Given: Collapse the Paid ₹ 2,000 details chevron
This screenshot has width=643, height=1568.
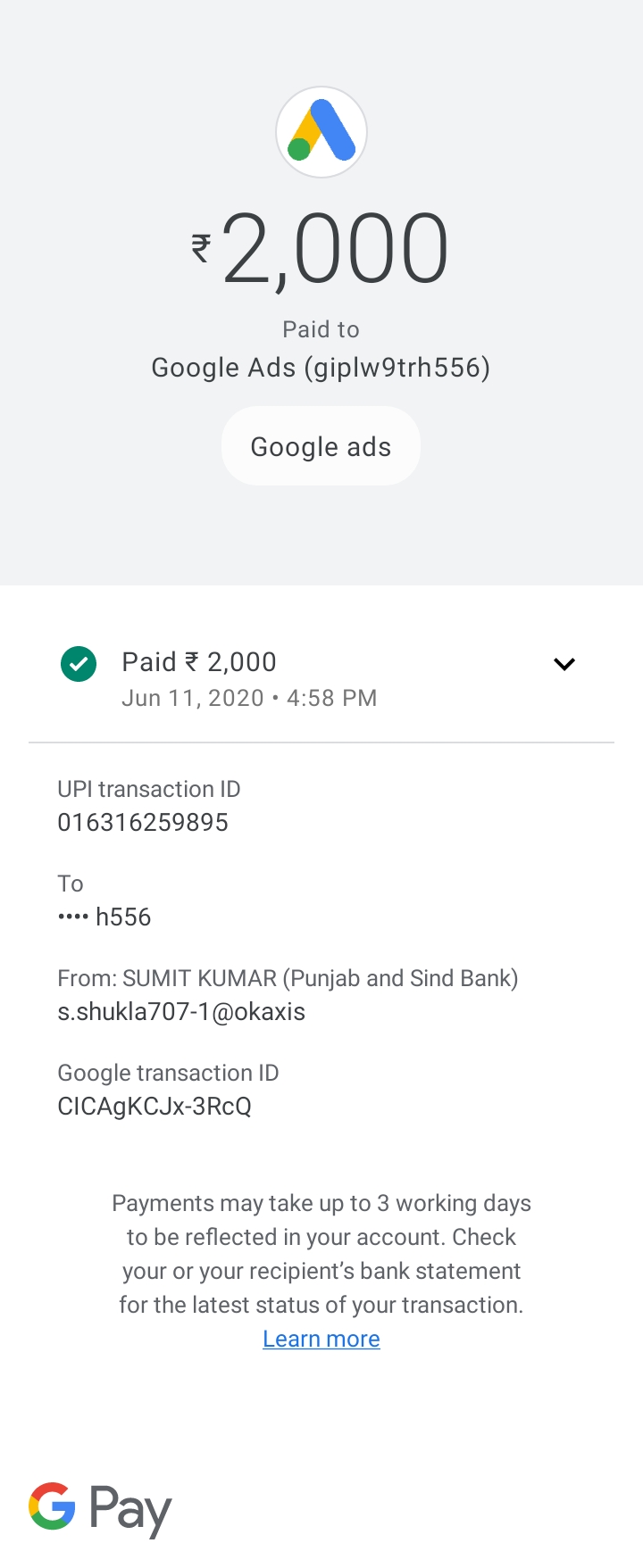Looking at the screenshot, I should (564, 664).
